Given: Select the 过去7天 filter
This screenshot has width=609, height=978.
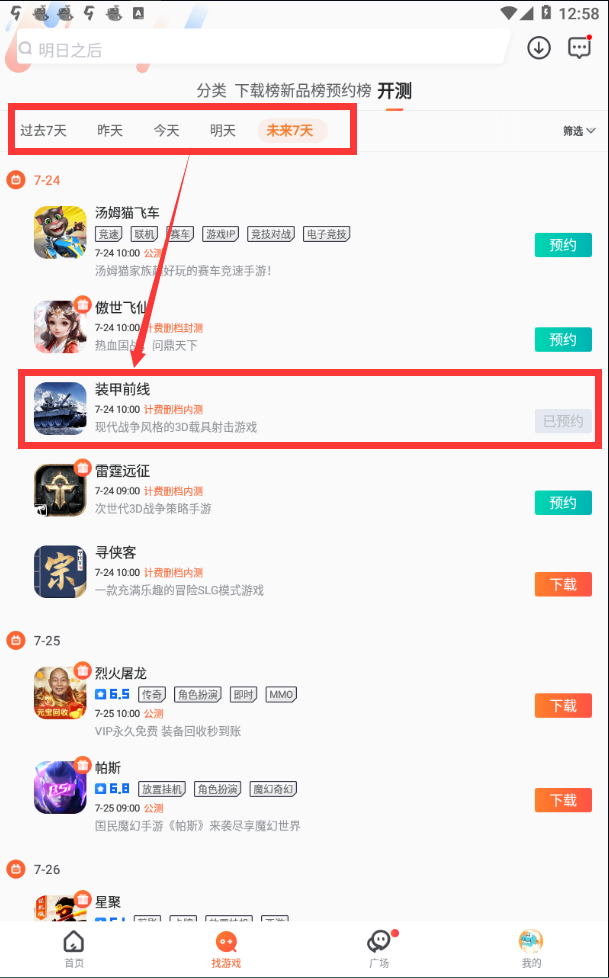Looking at the screenshot, I should [x=43, y=131].
